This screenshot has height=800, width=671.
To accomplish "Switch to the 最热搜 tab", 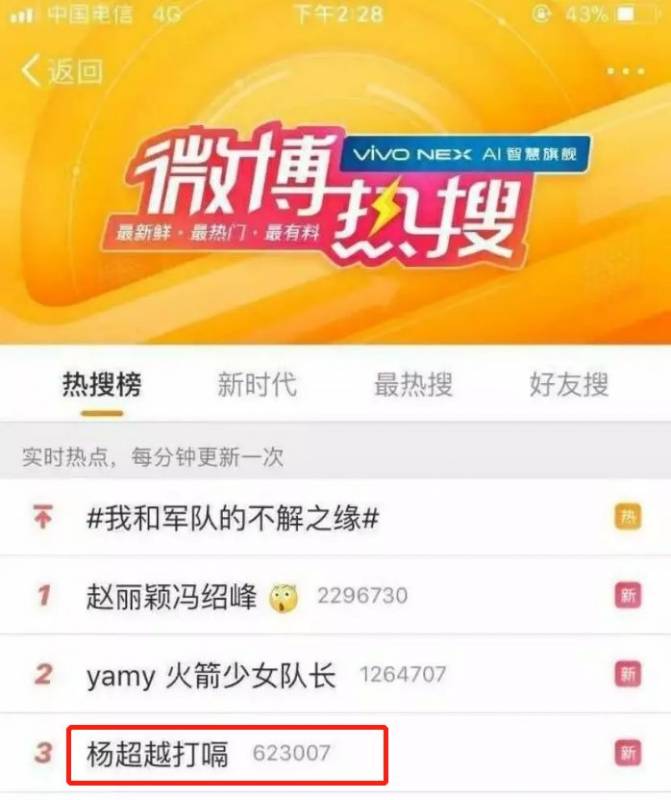I will (x=413, y=385).
